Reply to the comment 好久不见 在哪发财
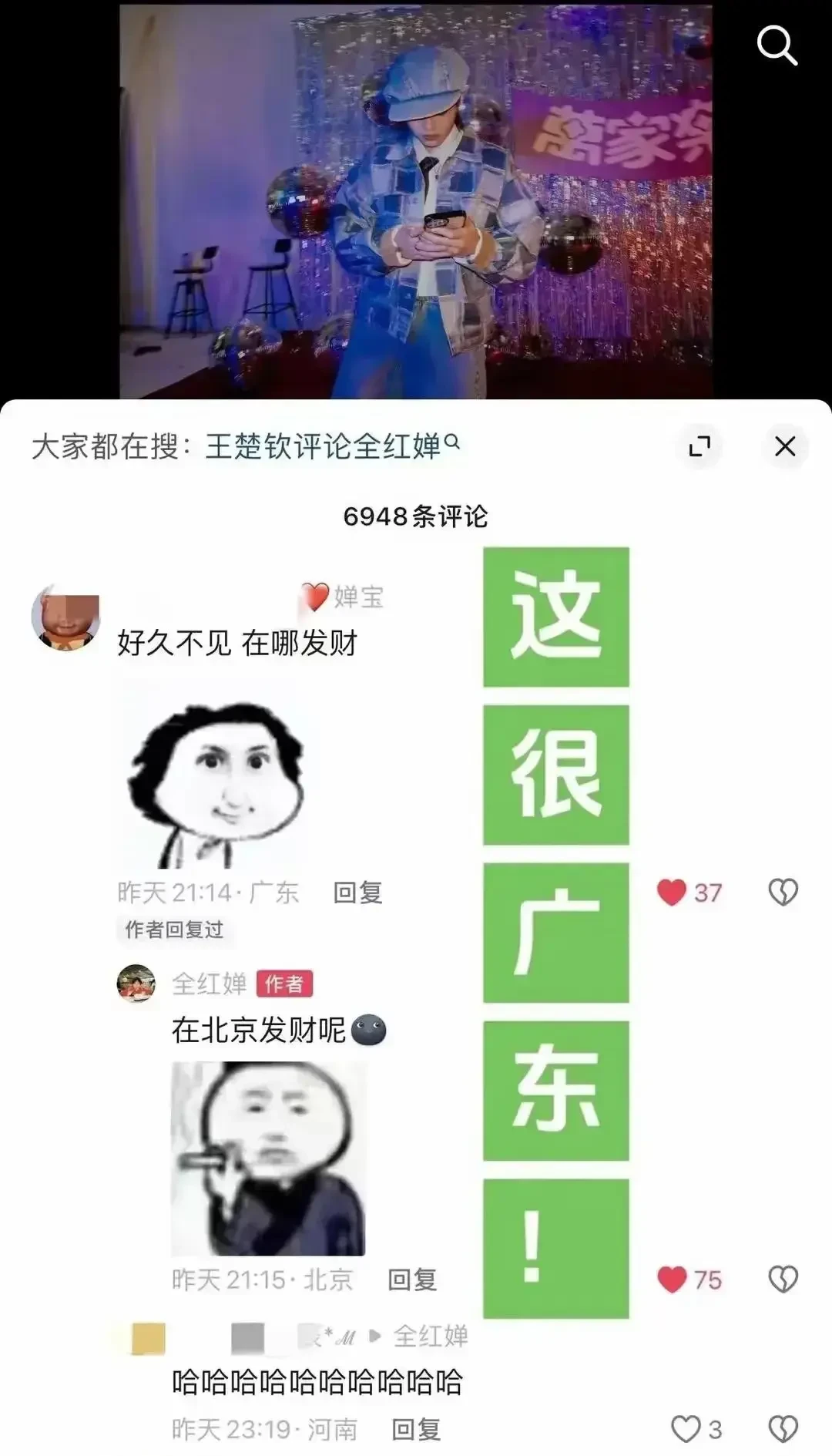Image resolution: width=832 pixels, height=1456 pixels. point(357,893)
